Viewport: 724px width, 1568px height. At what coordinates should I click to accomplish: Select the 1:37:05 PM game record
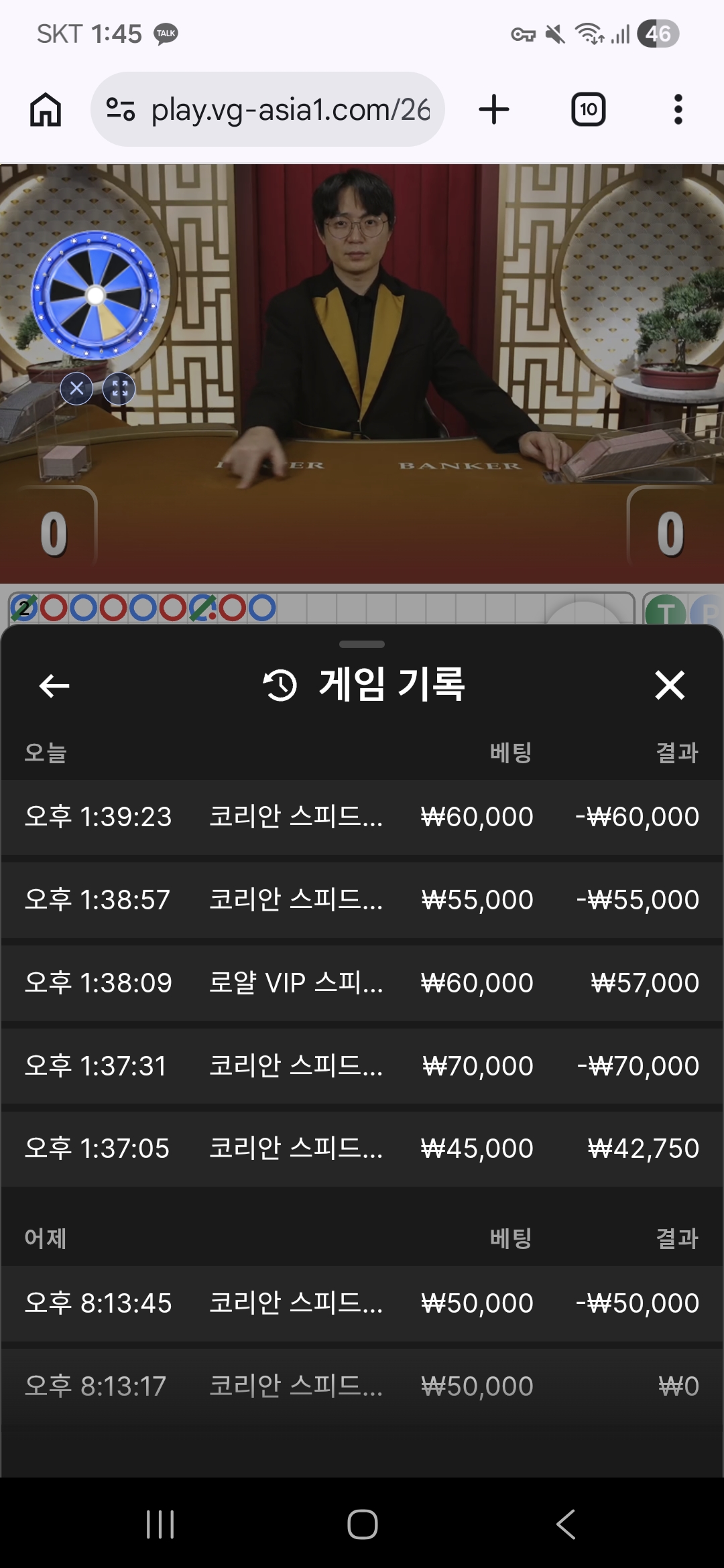point(362,1149)
